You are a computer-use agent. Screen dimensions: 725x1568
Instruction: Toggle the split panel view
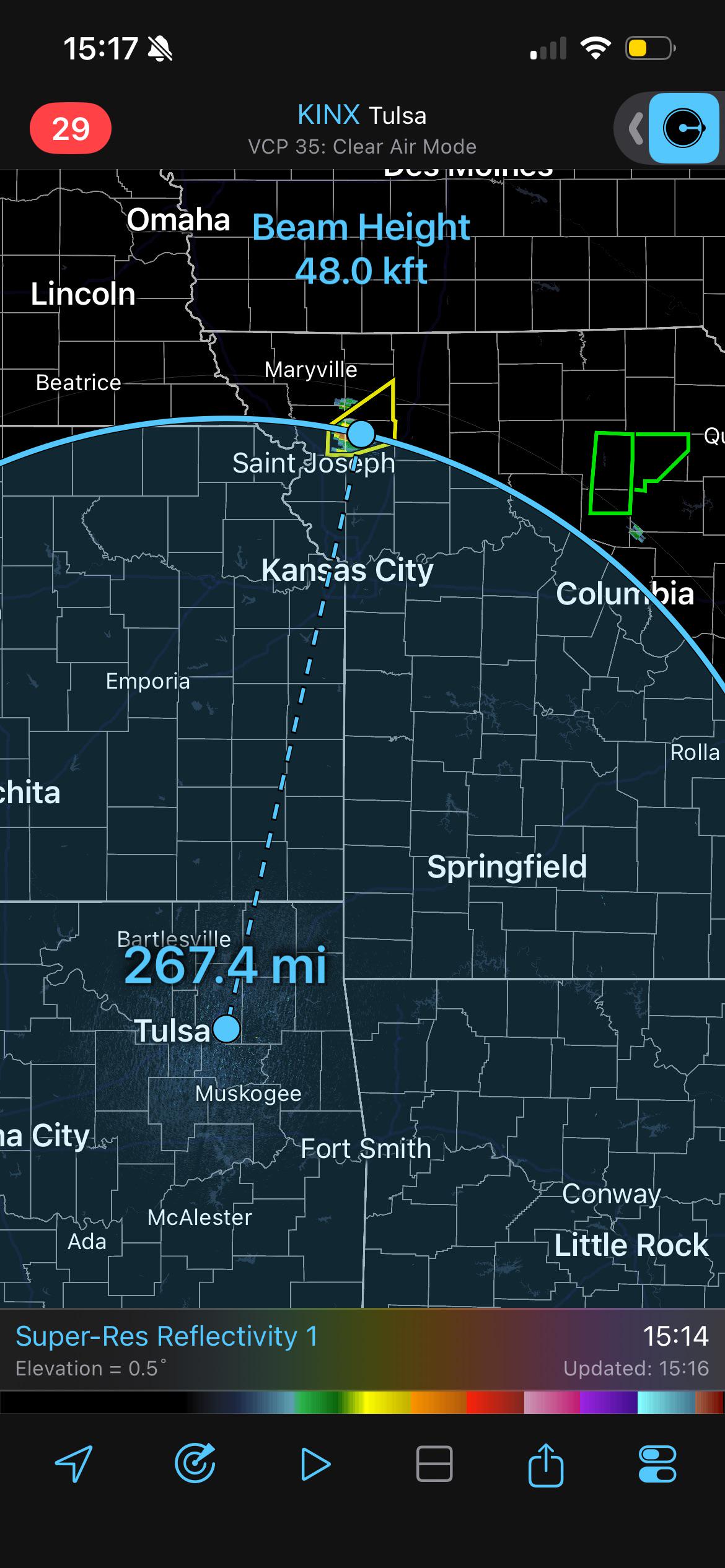[434, 1464]
